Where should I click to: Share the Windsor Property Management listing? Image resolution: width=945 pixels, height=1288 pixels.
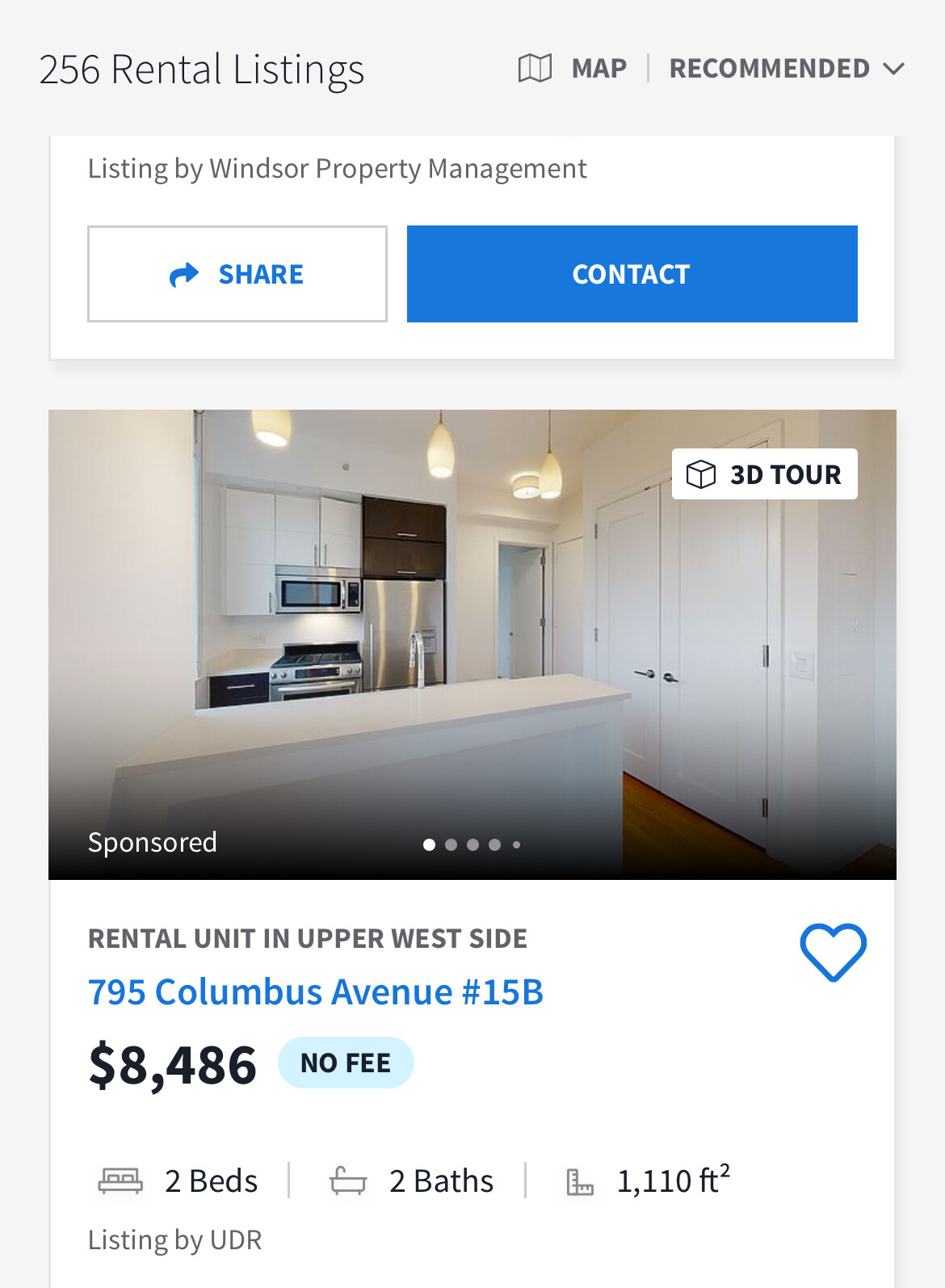pyautogui.click(x=237, y=274)
